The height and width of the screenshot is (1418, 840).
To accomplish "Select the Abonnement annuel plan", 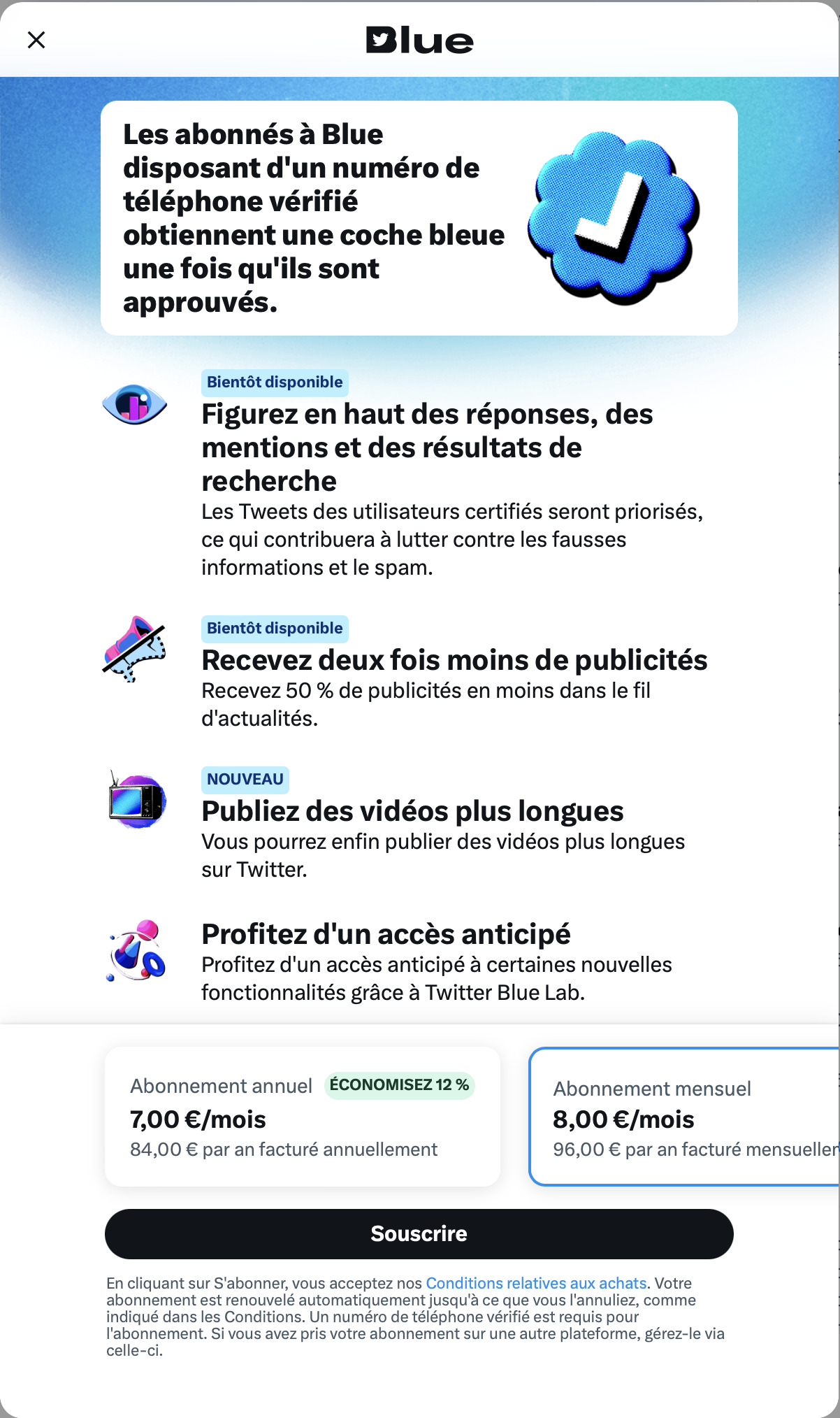I will 303,1116.
